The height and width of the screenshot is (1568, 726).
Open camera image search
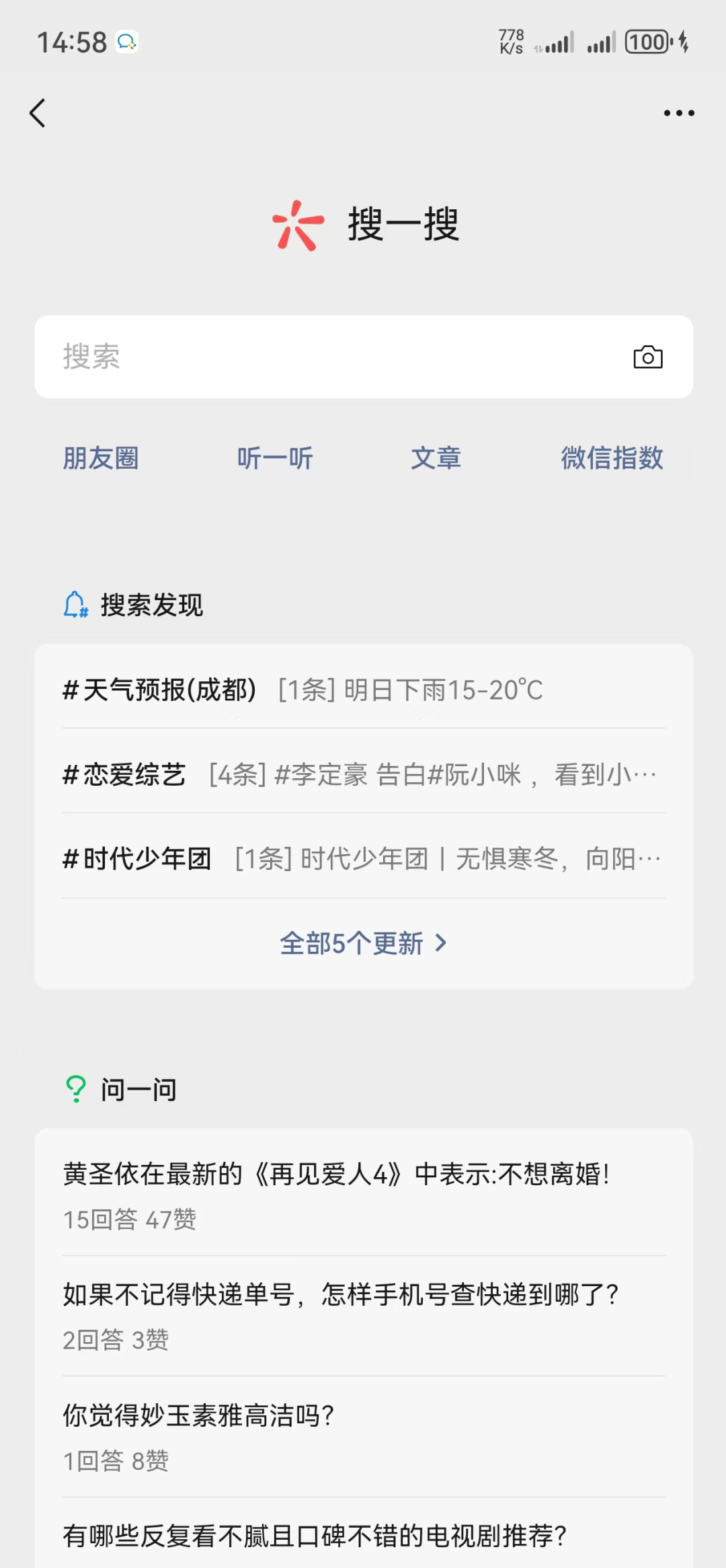[x=648, y=357]
